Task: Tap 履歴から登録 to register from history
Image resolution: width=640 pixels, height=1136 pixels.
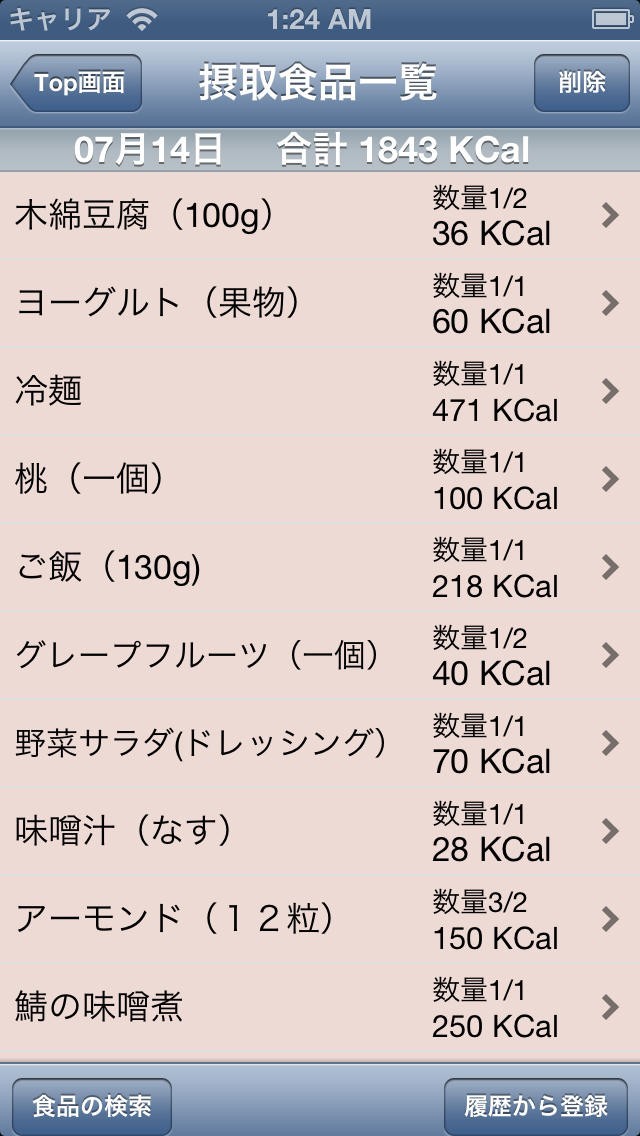Action: pos(536,1106)
